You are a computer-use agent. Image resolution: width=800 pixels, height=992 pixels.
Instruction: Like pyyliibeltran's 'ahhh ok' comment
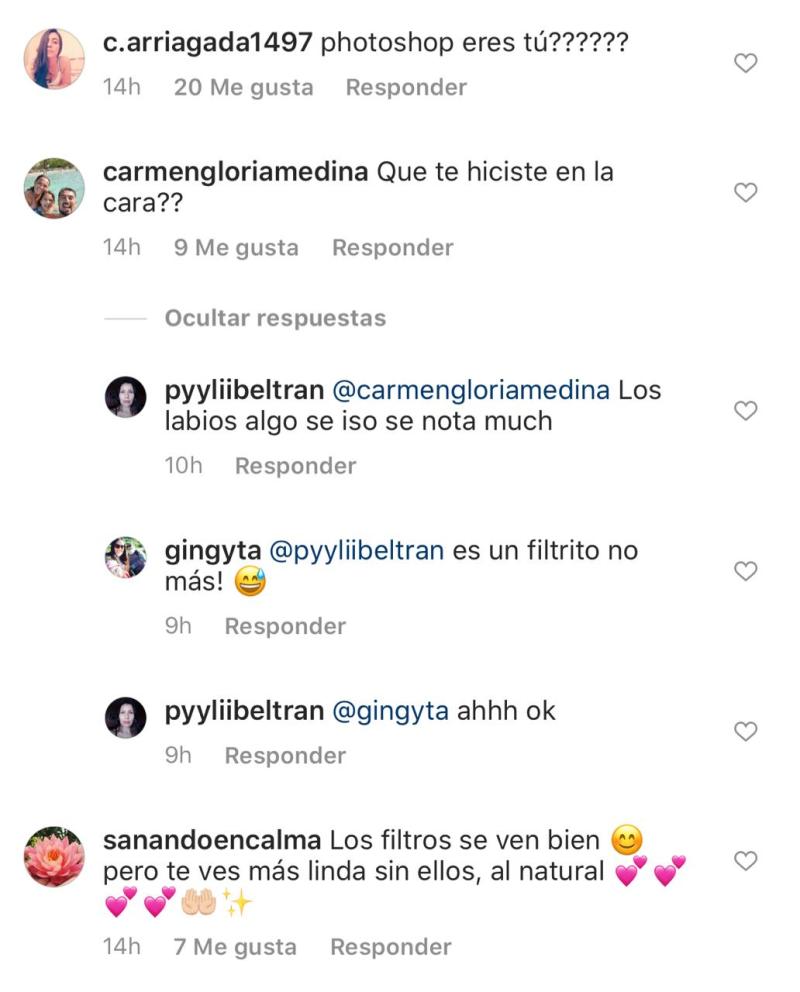pos(745,731)
